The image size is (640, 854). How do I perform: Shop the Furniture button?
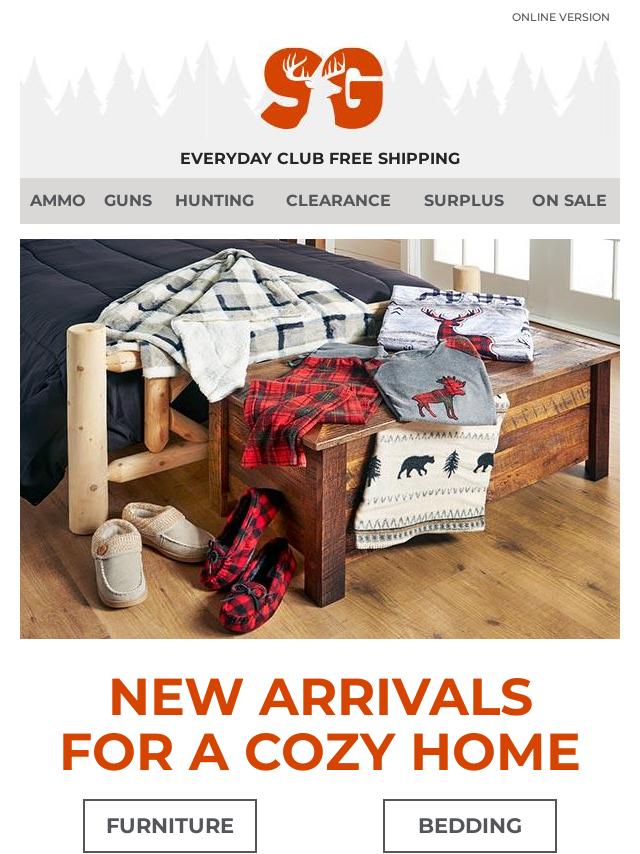(x=170, y=826)
